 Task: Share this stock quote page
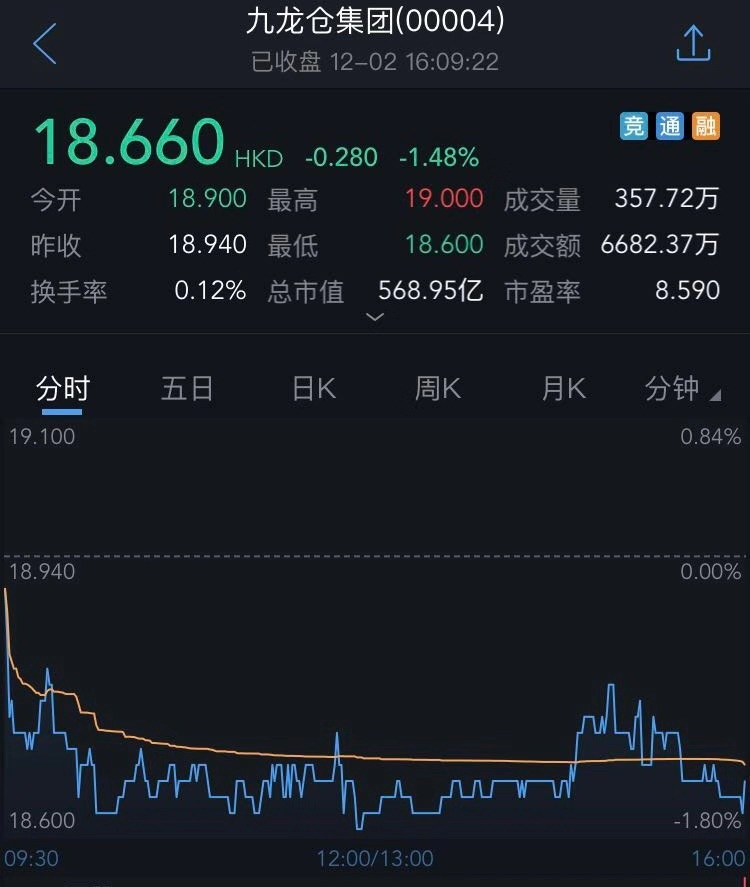[693, 43]
